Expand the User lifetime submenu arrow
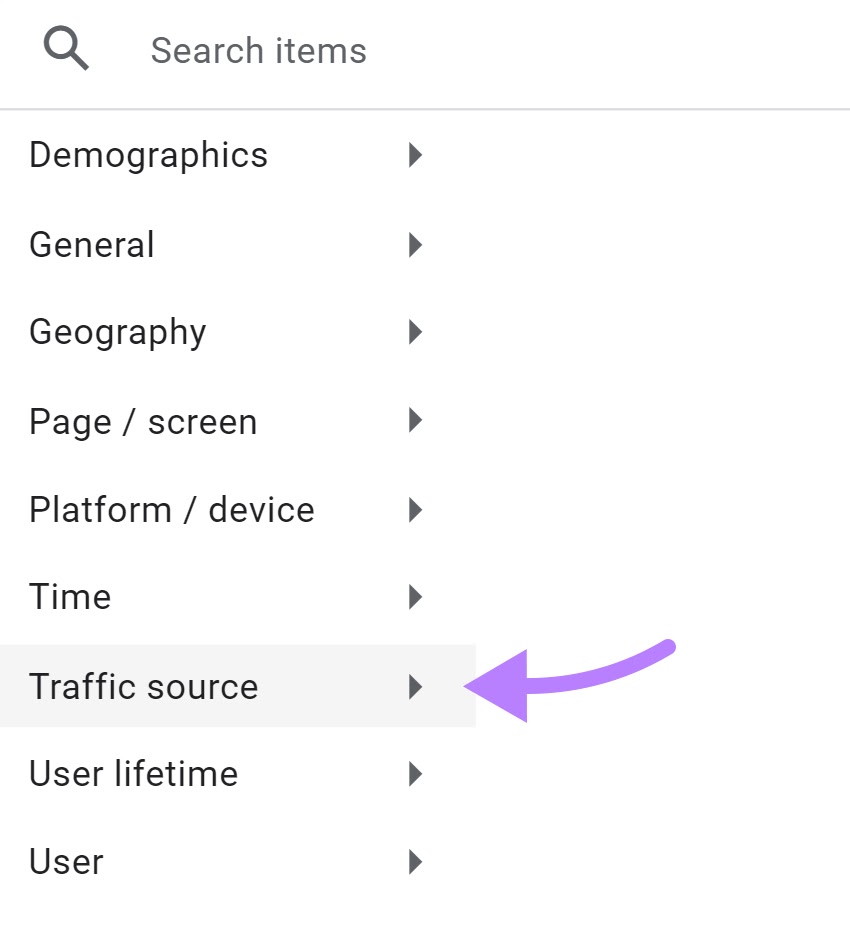 pos(416,774)
